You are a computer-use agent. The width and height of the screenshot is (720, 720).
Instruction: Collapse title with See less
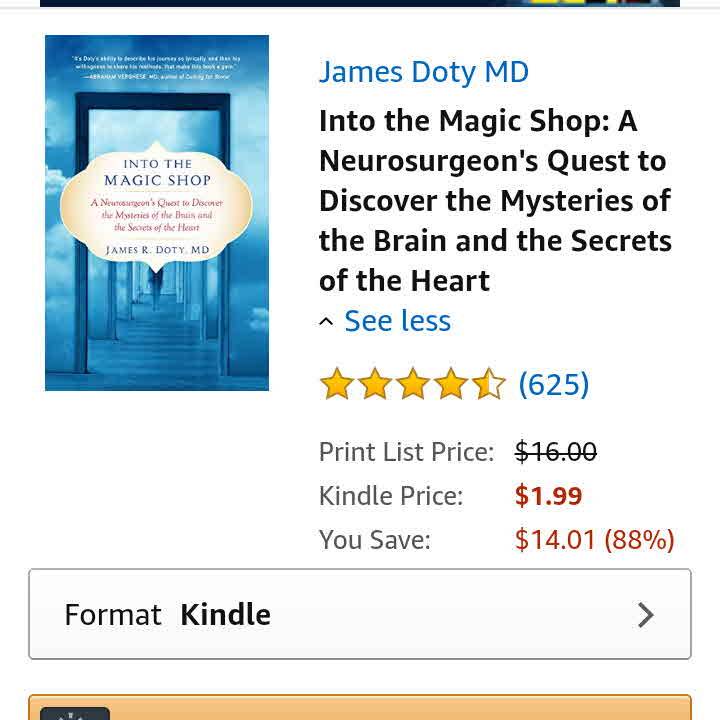click(x=396, y=321)
